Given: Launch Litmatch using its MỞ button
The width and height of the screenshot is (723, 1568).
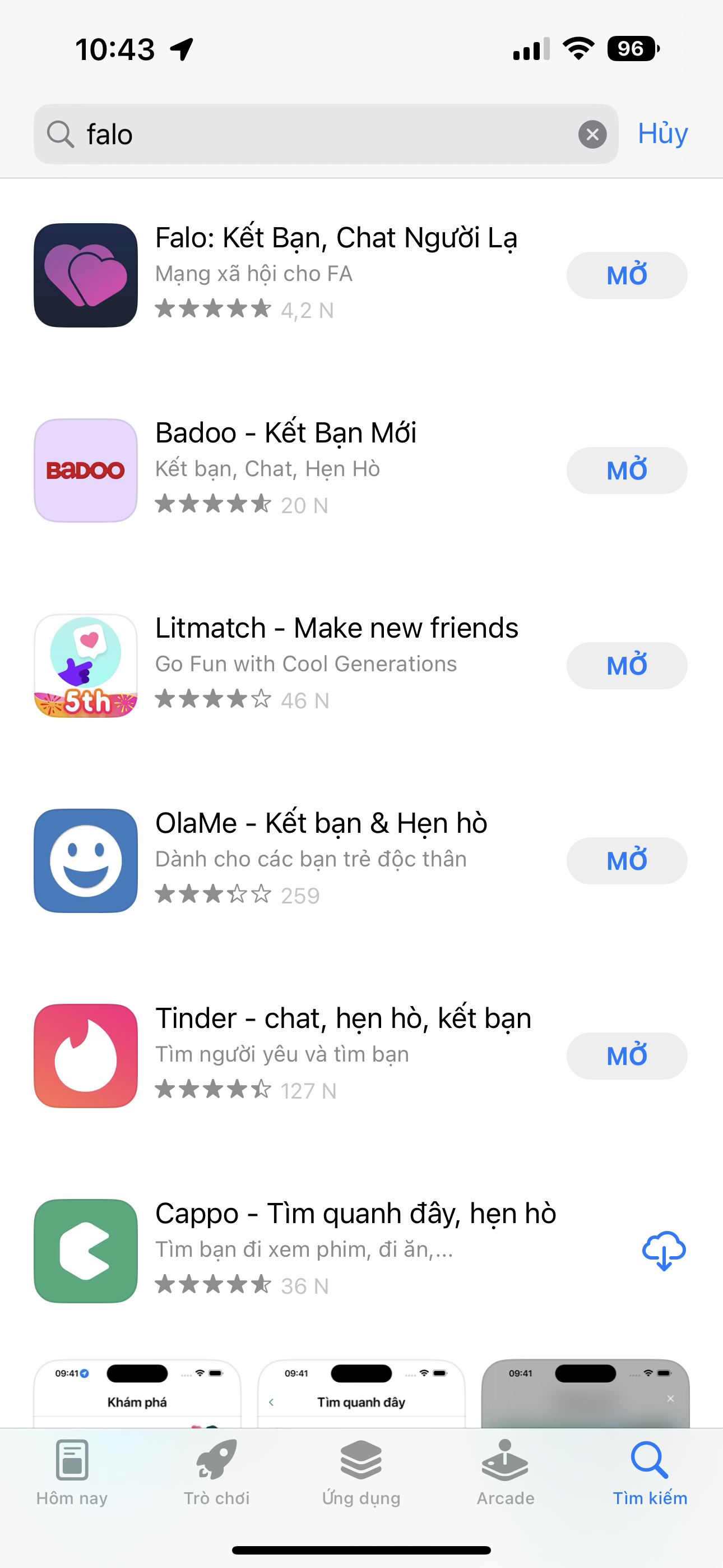Looking at the screenshot, I should pyautogui.click(x=626, y=665).
